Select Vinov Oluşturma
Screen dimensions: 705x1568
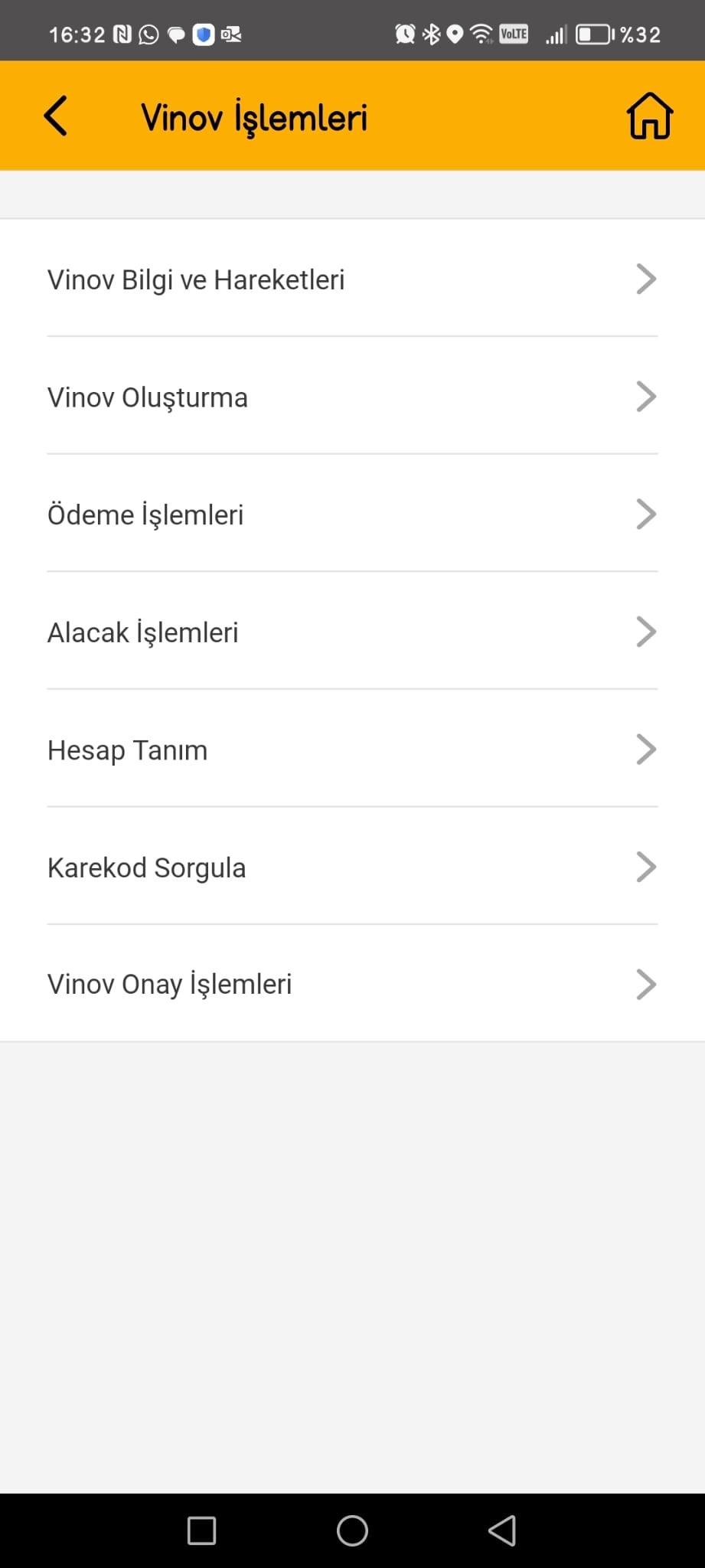[x=352, y=397]
